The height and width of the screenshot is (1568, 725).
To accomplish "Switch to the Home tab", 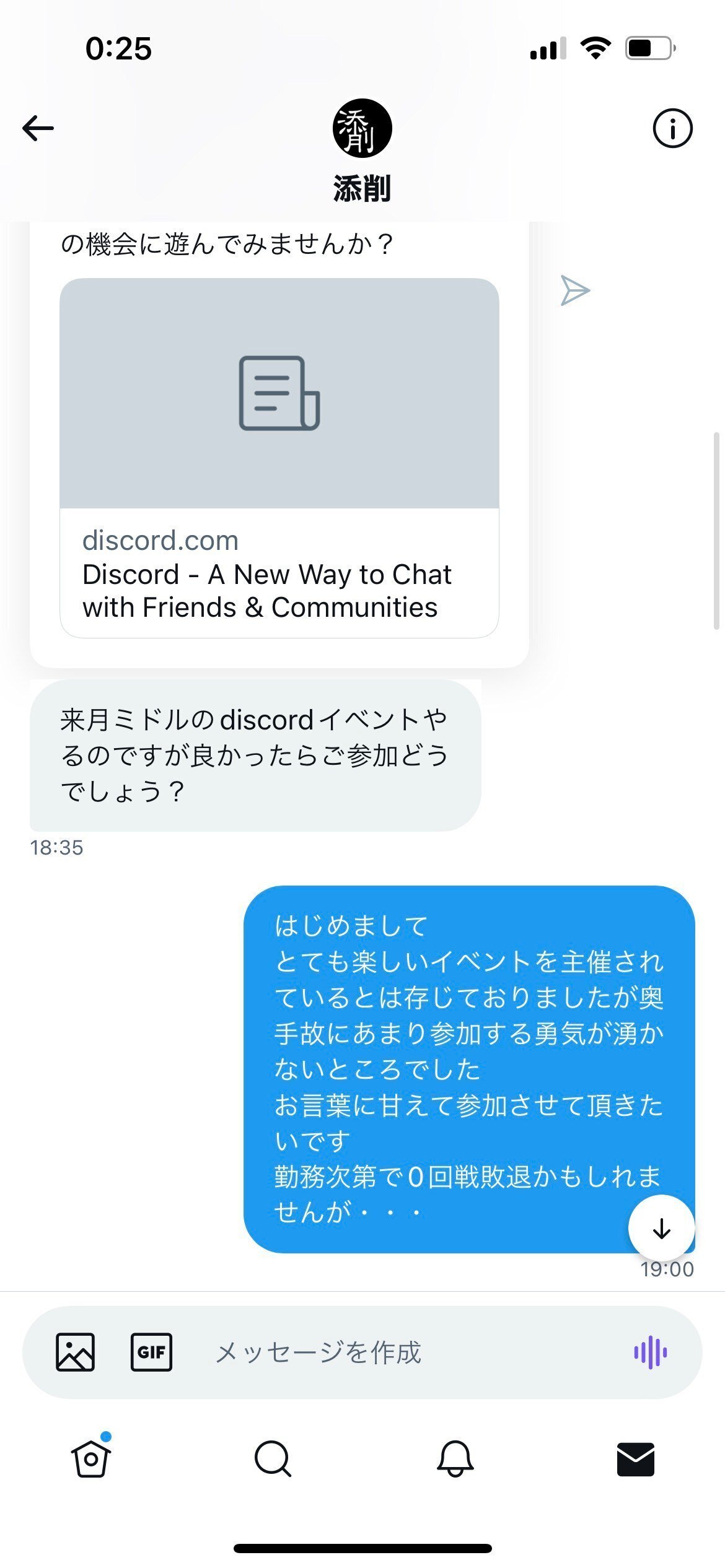I will pyautogui.click(x=90, y=1458).
